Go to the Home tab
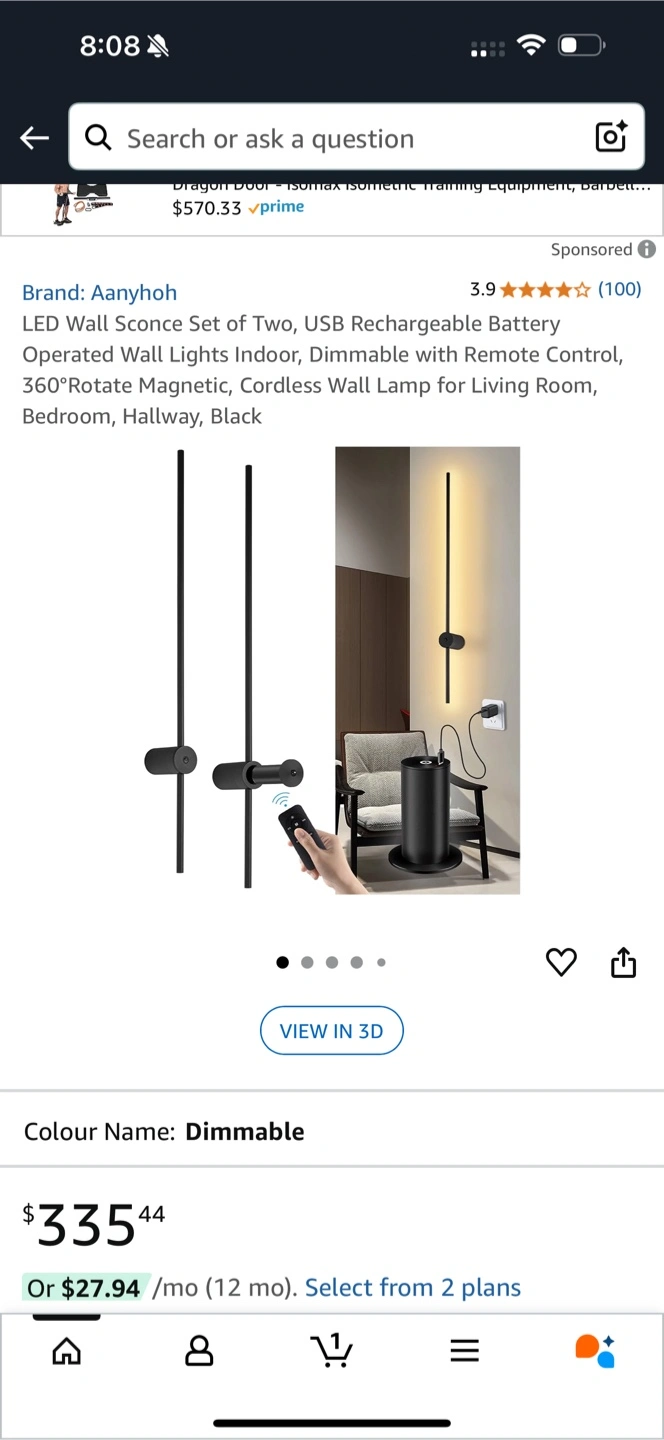The width and height of the screenshot is (664, 1440). pyautogui.click(x=66, y=1351)
